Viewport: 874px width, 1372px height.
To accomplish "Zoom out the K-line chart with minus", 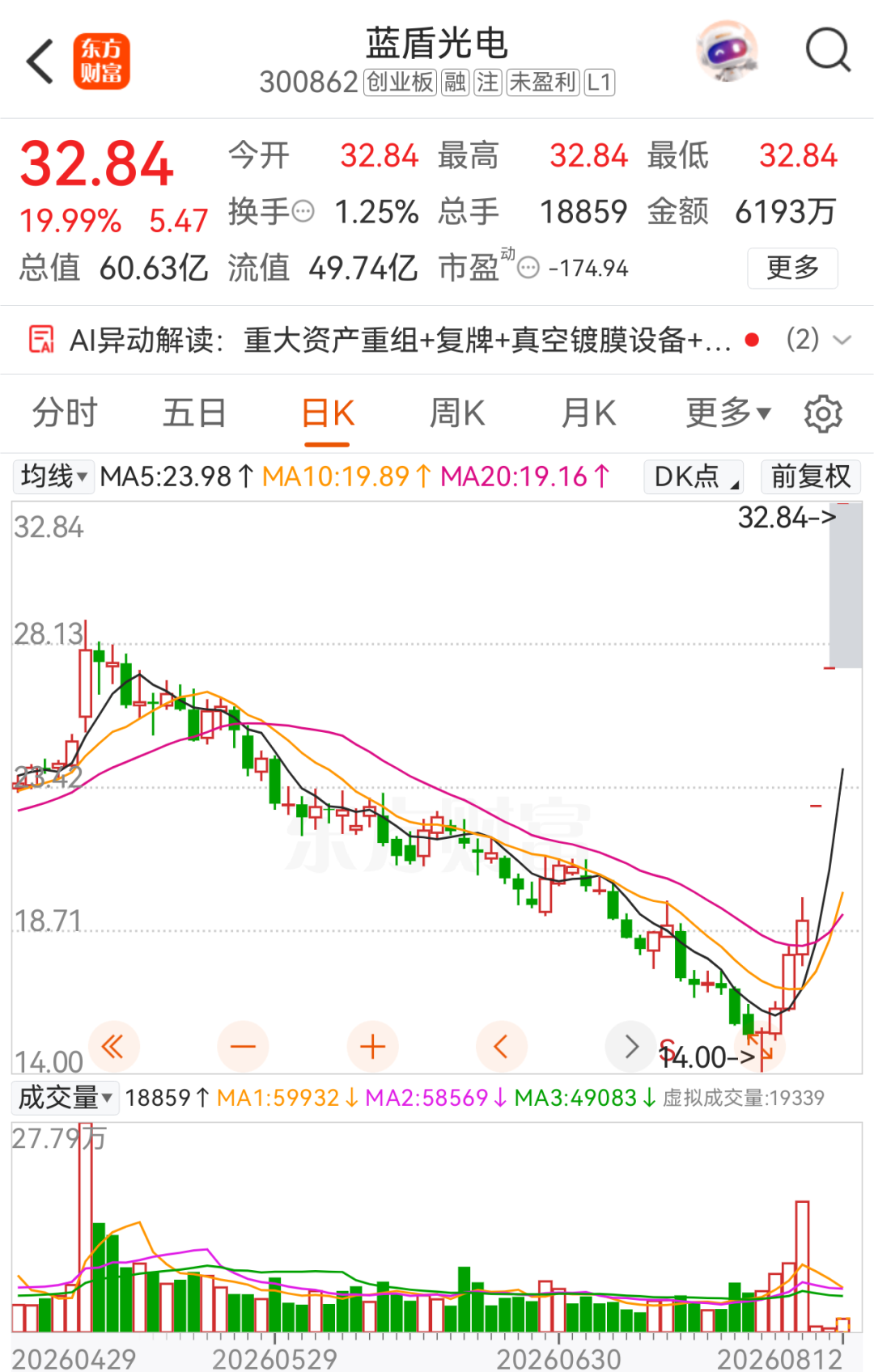I will (x=243, y=1047).
